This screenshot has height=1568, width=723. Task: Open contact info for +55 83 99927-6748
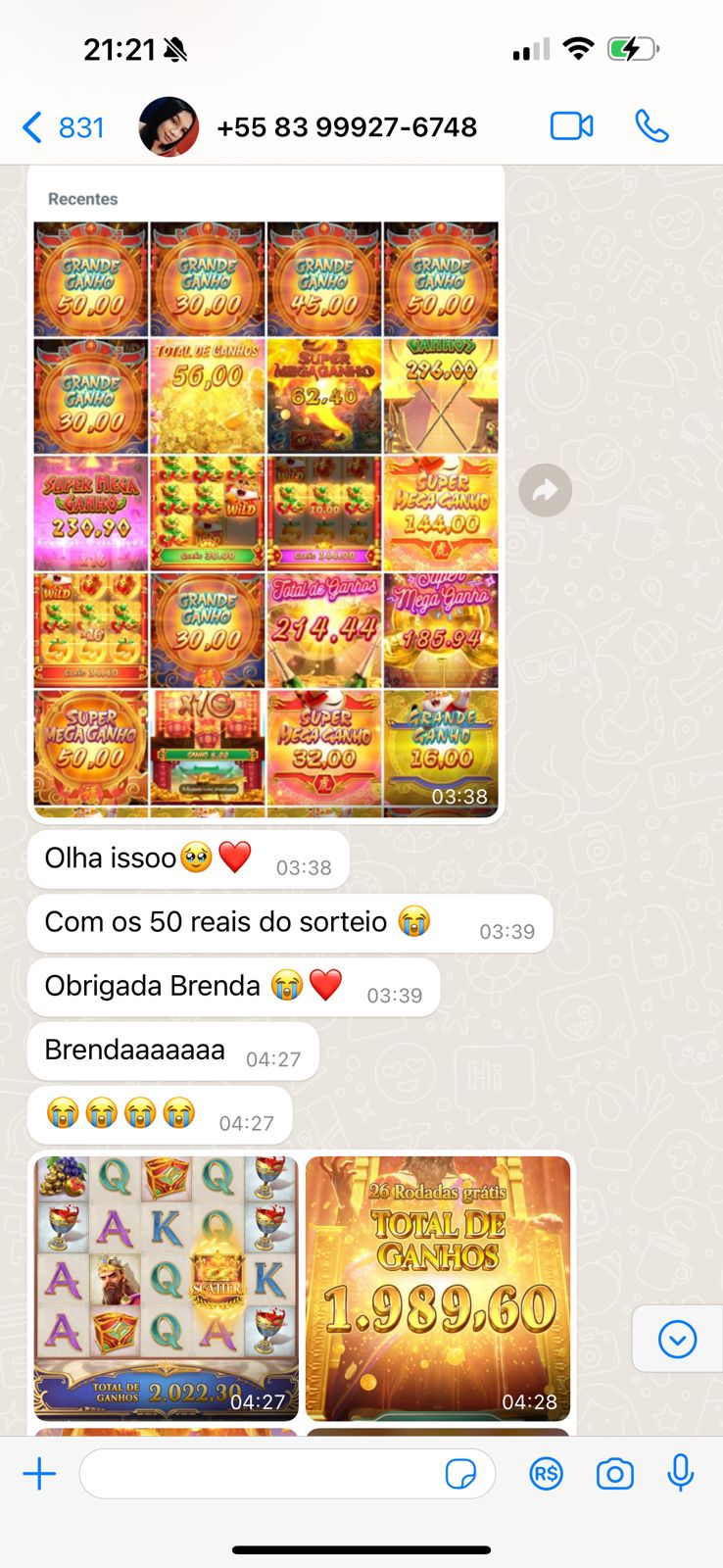point(347,127)
